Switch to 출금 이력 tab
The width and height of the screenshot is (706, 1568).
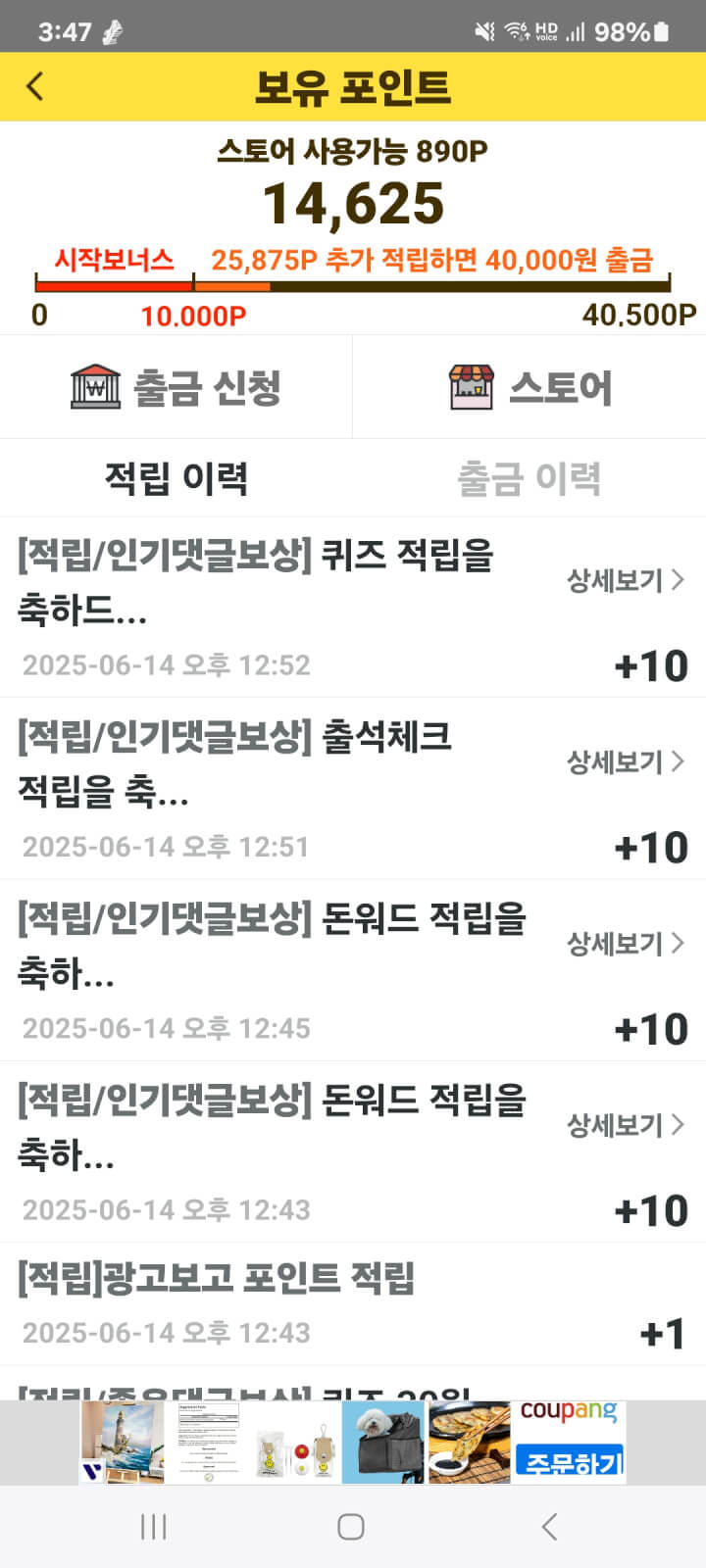(x=529, y=478)
